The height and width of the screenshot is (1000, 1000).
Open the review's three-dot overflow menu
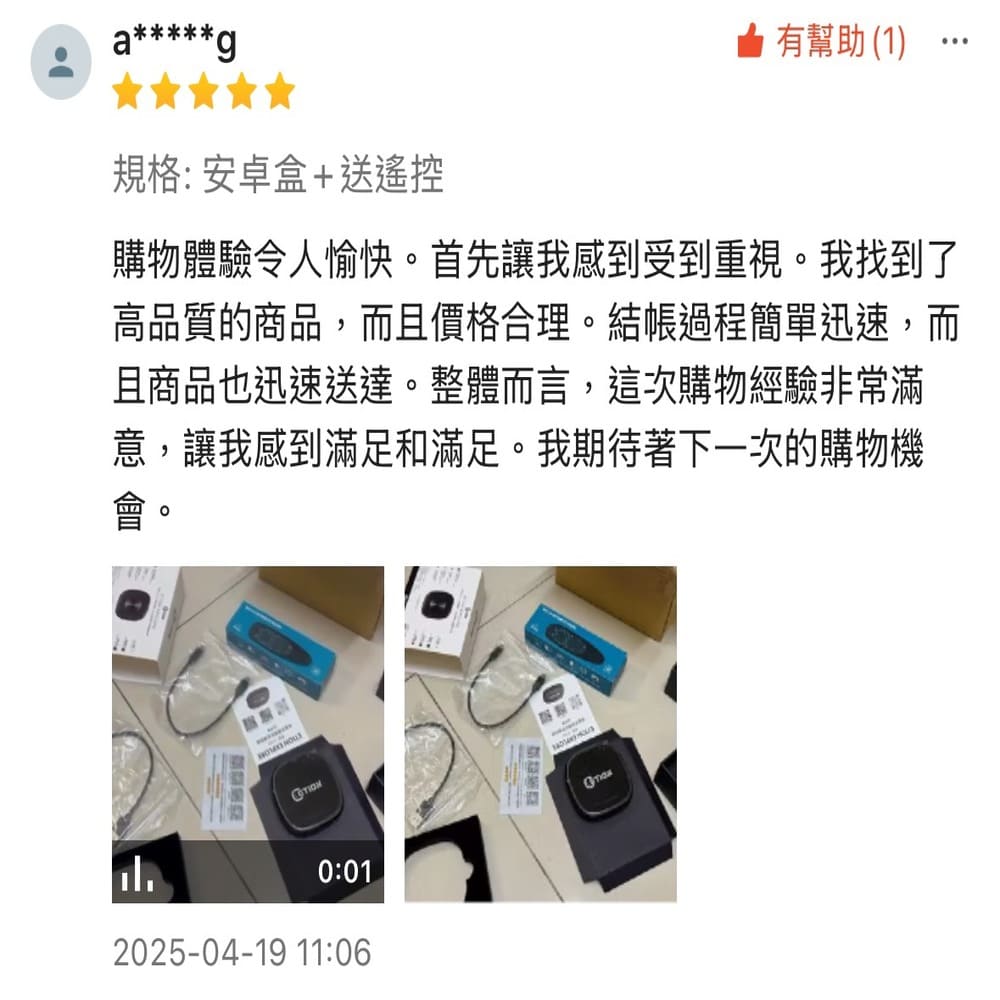pyautogui.click(x=954, y=42)
